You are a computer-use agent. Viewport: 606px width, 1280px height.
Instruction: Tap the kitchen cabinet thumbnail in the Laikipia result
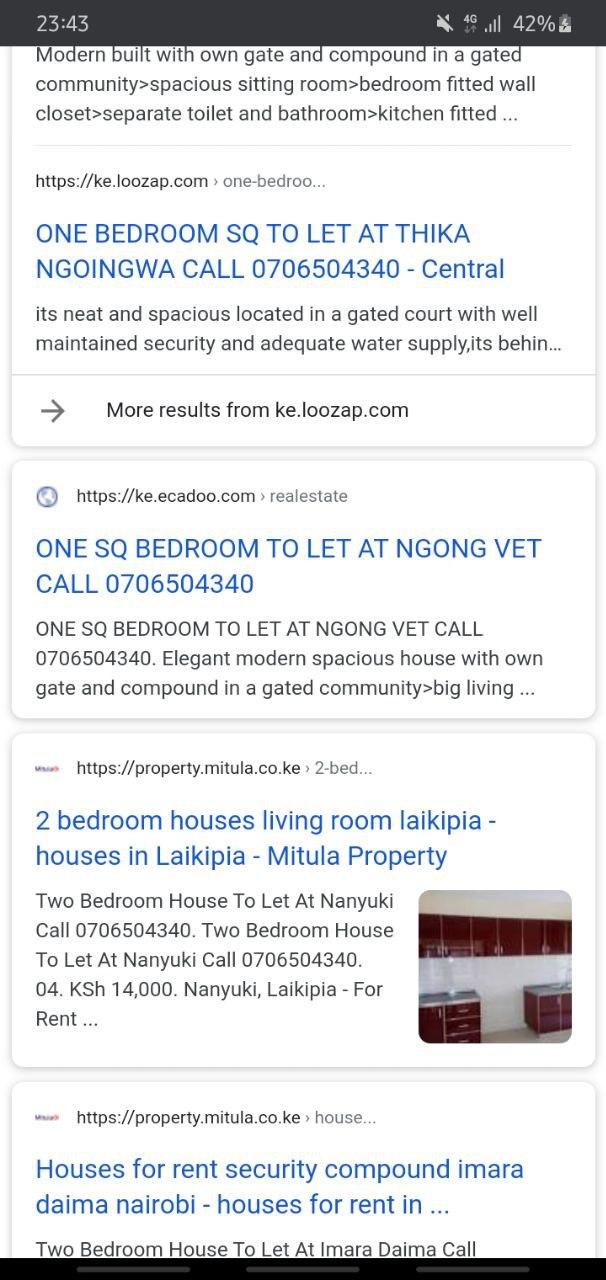495,966
